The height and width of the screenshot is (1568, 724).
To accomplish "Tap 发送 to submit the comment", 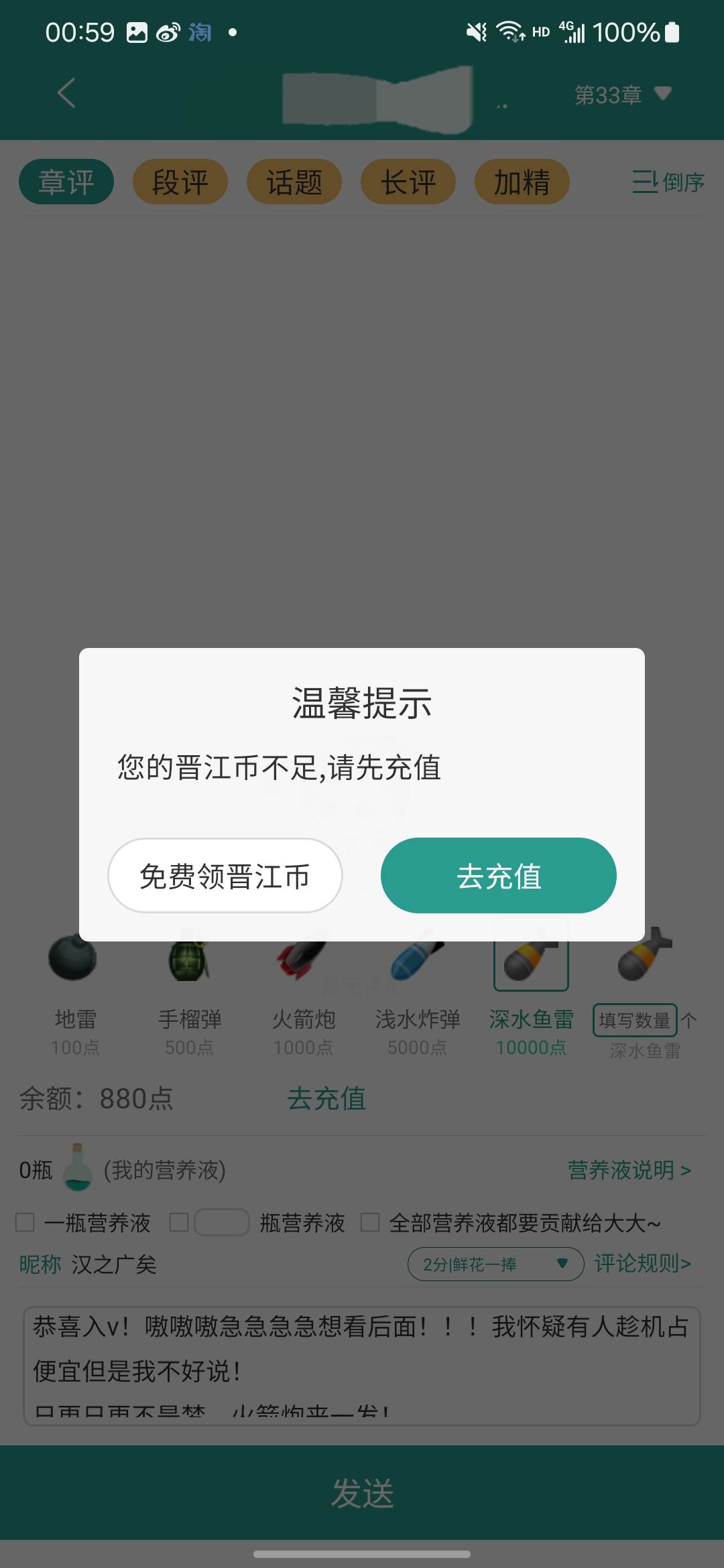I will [362, 1493].
